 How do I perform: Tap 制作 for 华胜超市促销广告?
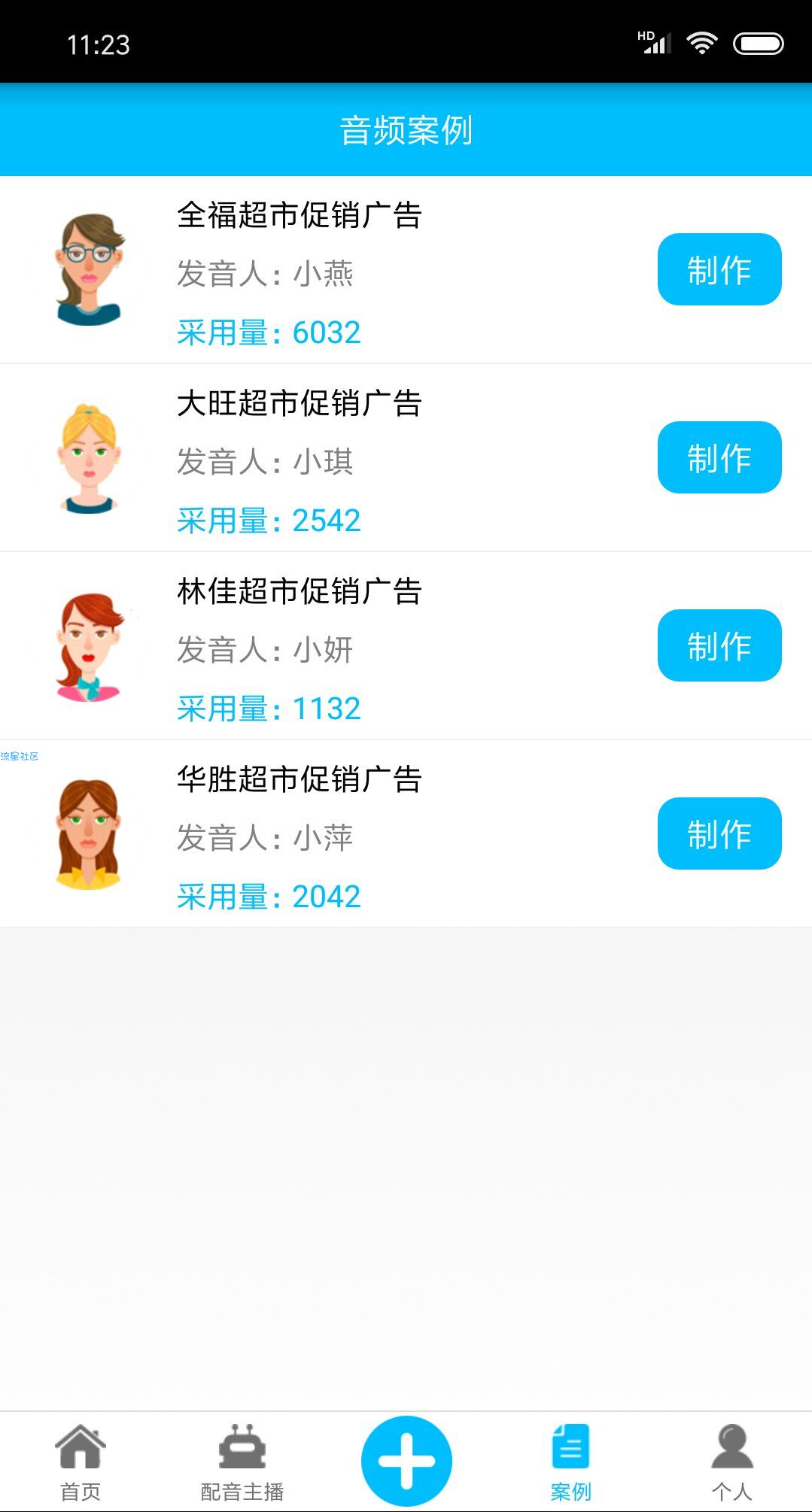pyautogui.click(x=719, y=833)
